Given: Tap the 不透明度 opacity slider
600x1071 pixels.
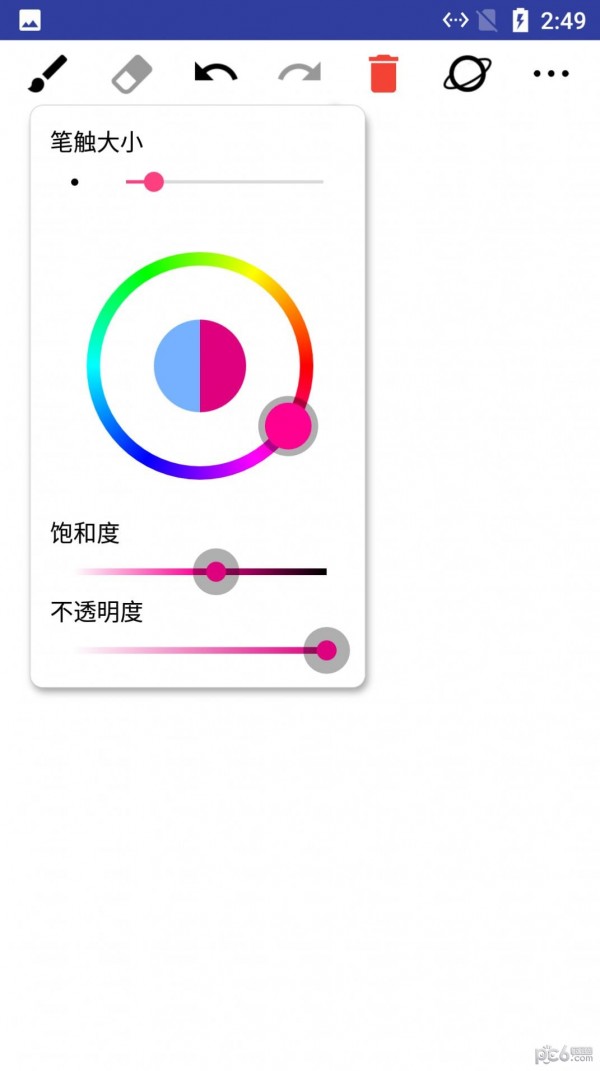Looking at the screenshot, I should [200, 650].
